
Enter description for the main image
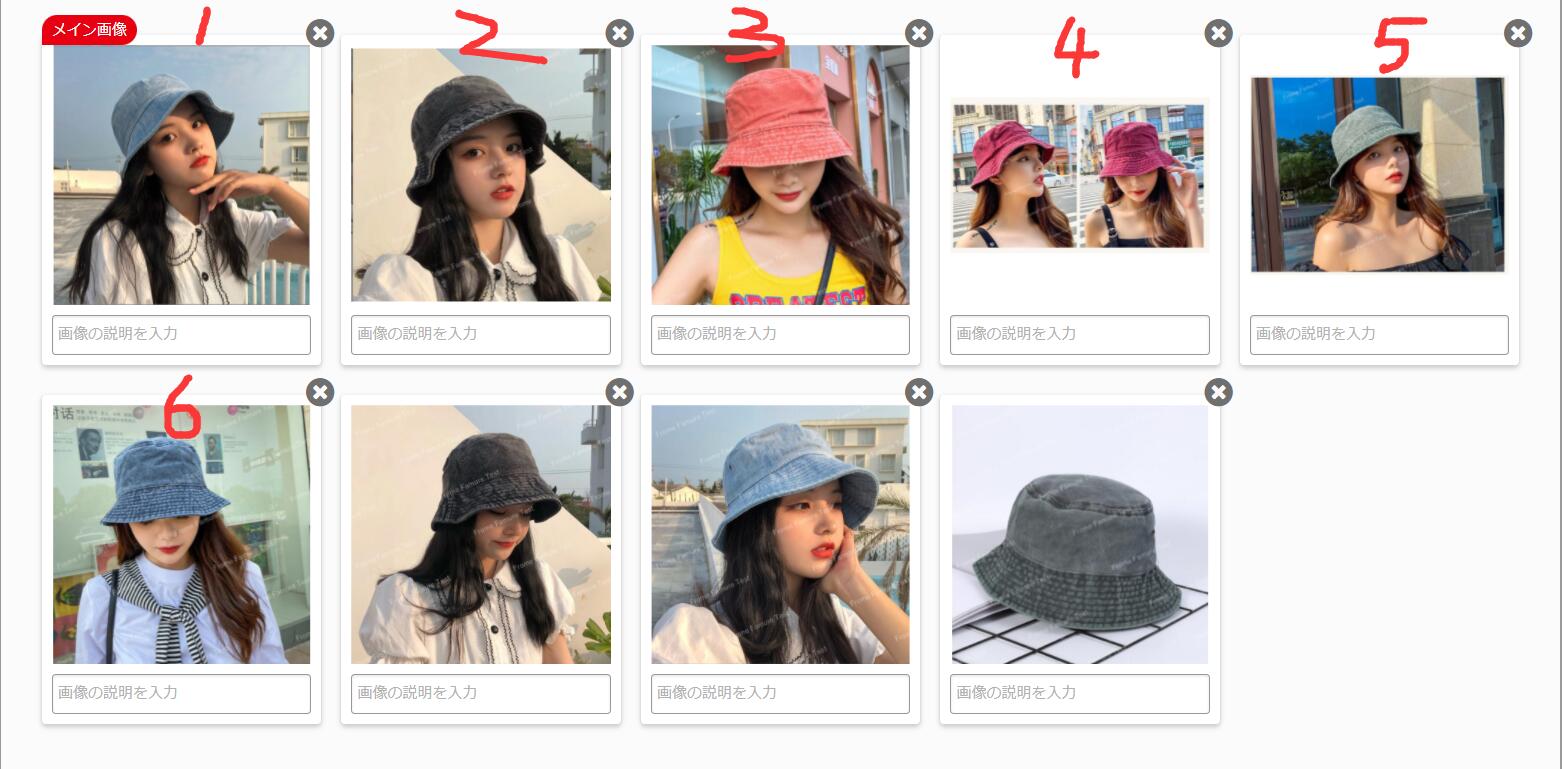(181, 334)
